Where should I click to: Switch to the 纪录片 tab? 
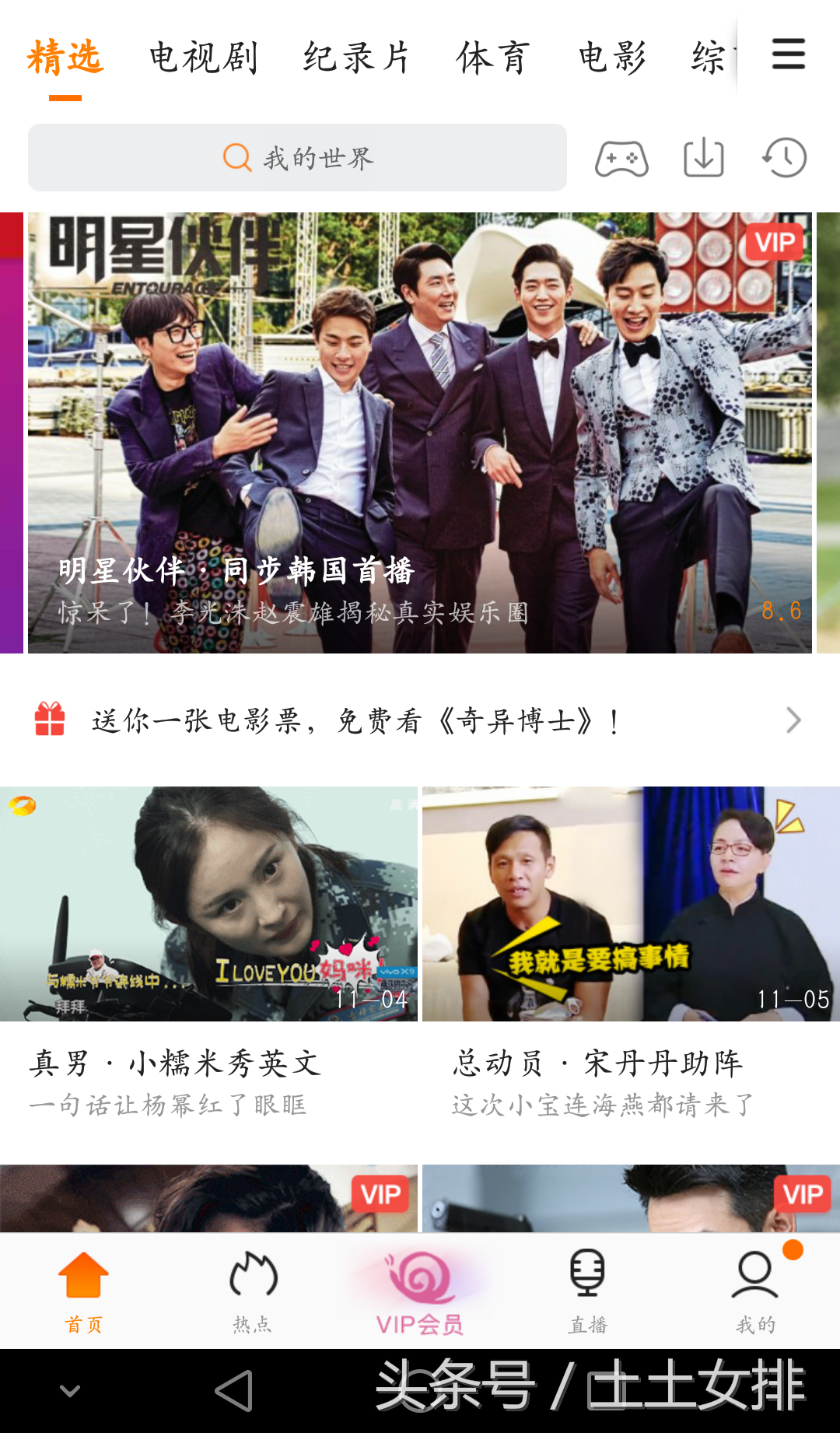coord(356,58)
